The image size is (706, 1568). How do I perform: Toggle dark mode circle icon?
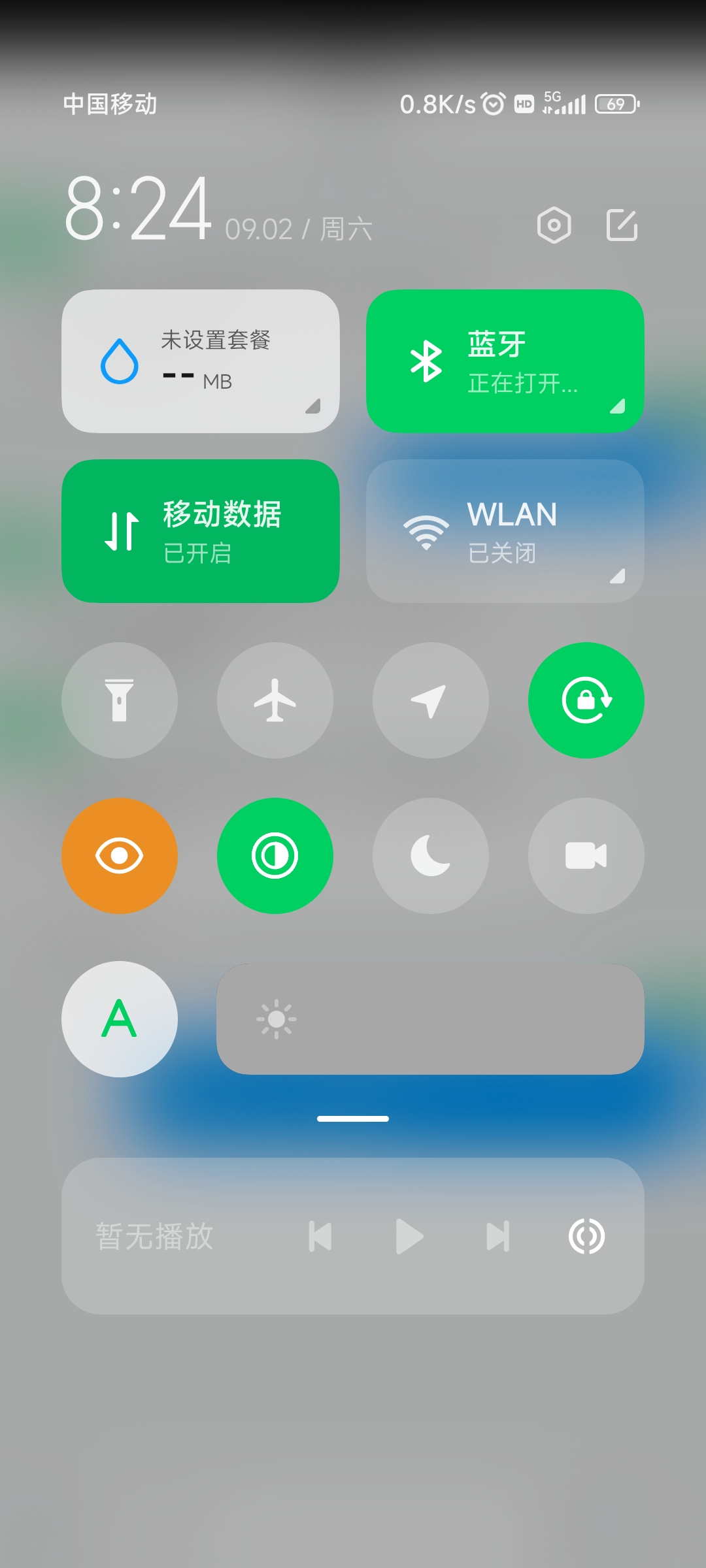point(275,856)
